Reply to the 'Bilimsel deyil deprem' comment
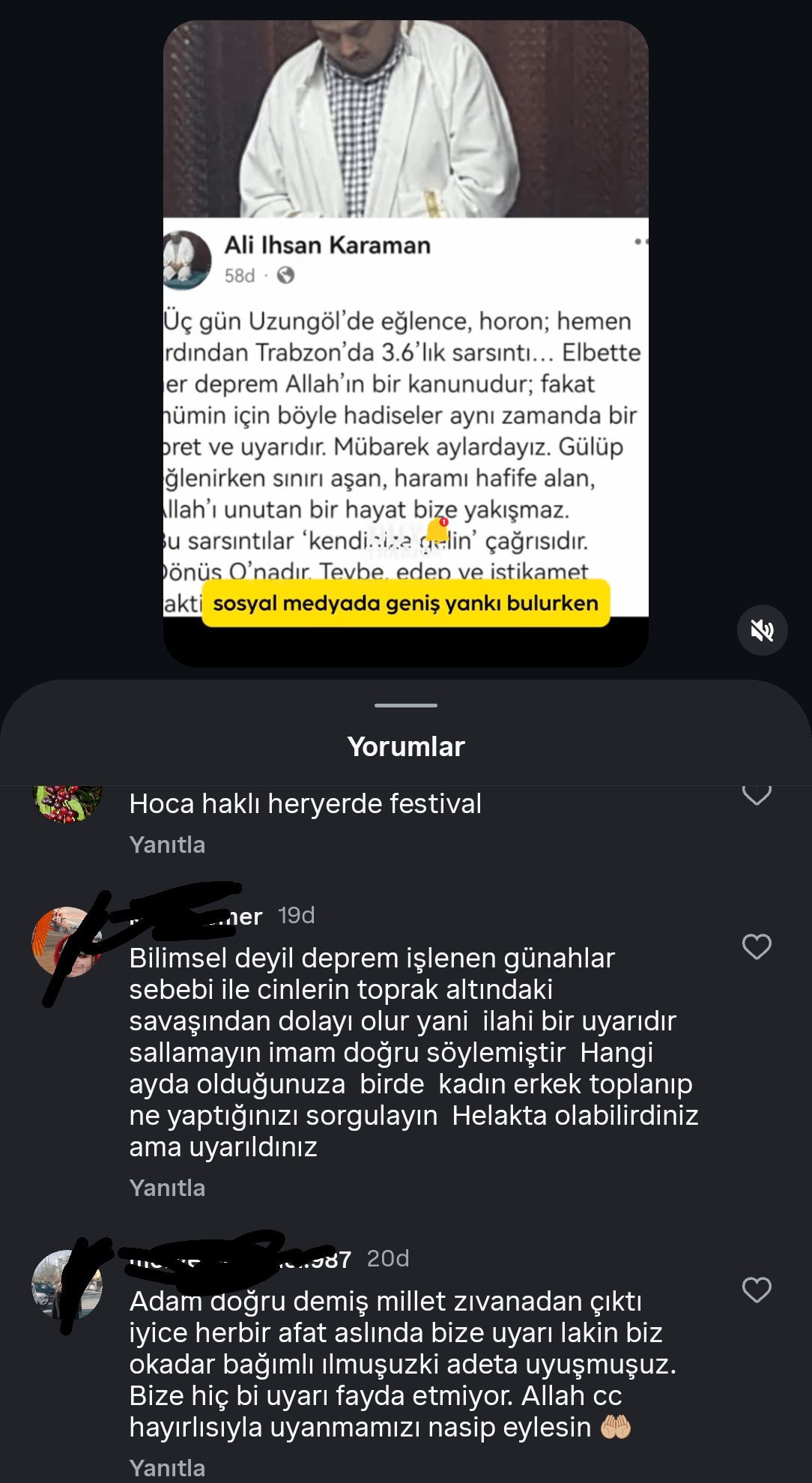 pos(167,1188)
